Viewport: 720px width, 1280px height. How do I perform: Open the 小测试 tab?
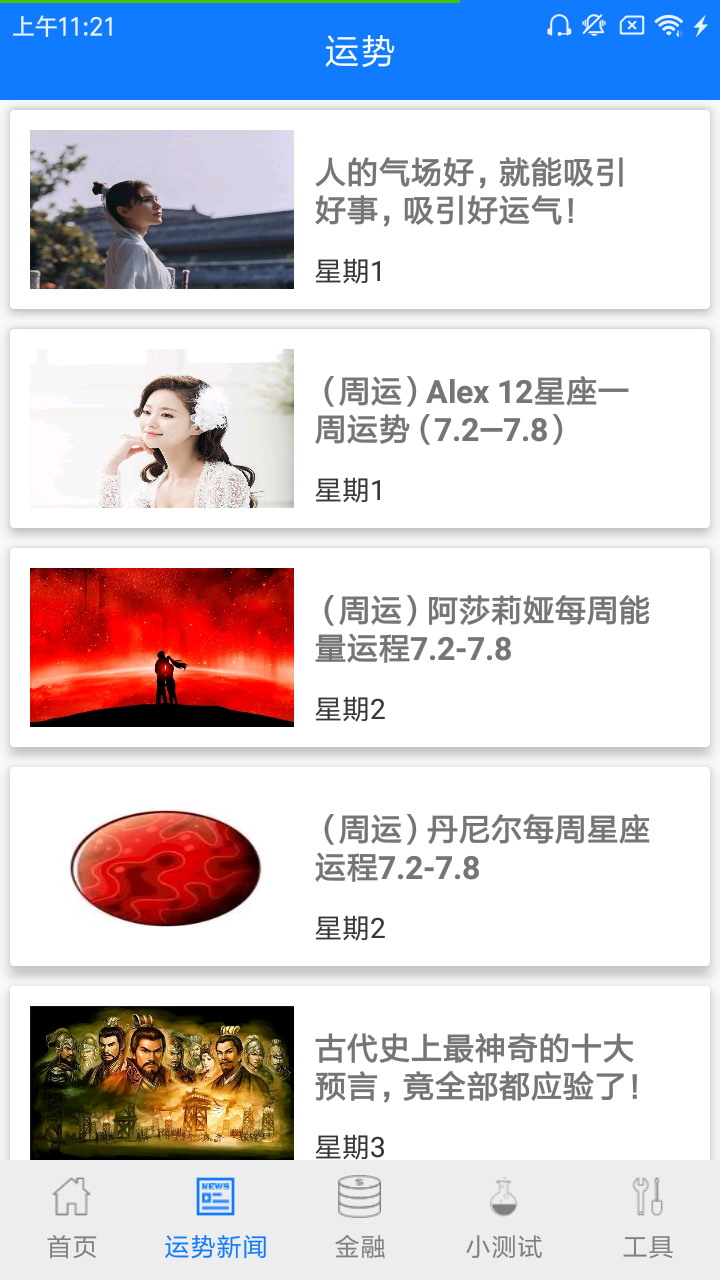(x=504, y=1220)
